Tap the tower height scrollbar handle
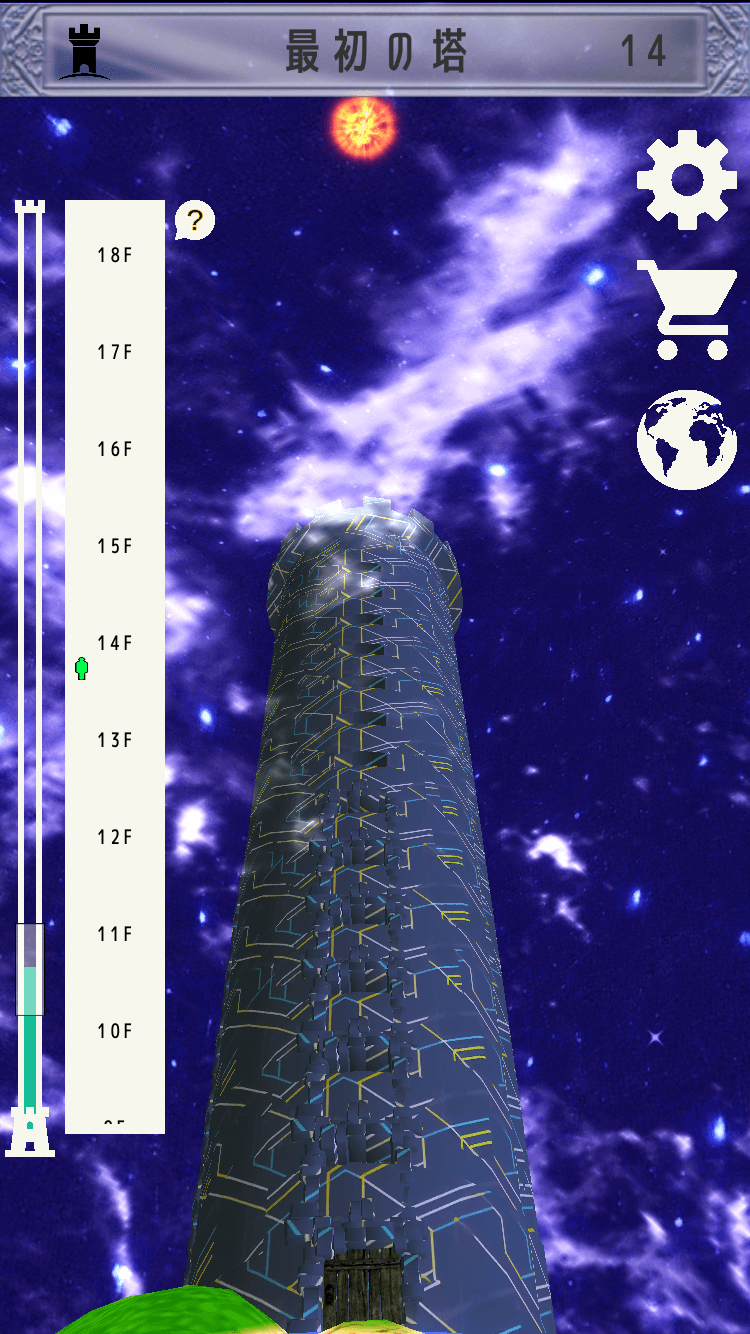The width and height of the screenshot is (750, 1334). click(x=30, y=969)
